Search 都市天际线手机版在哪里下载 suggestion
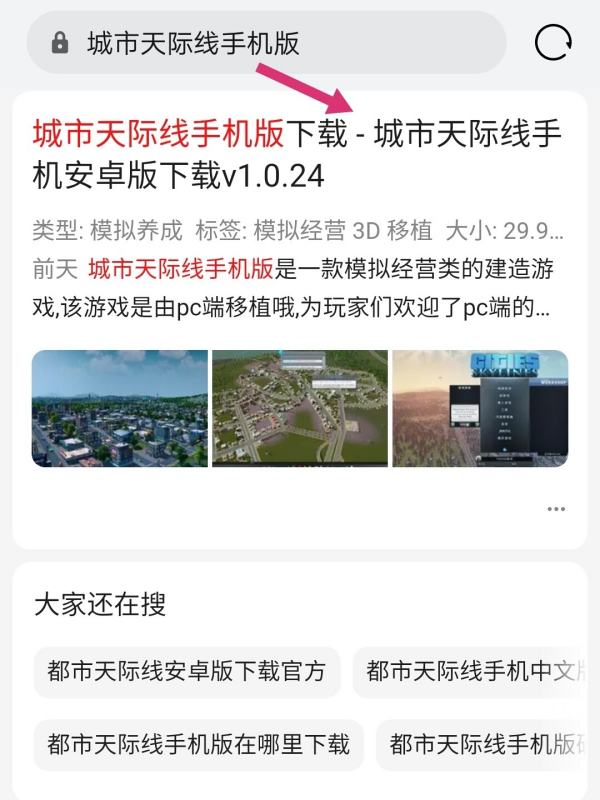 (x=198, y=744)
